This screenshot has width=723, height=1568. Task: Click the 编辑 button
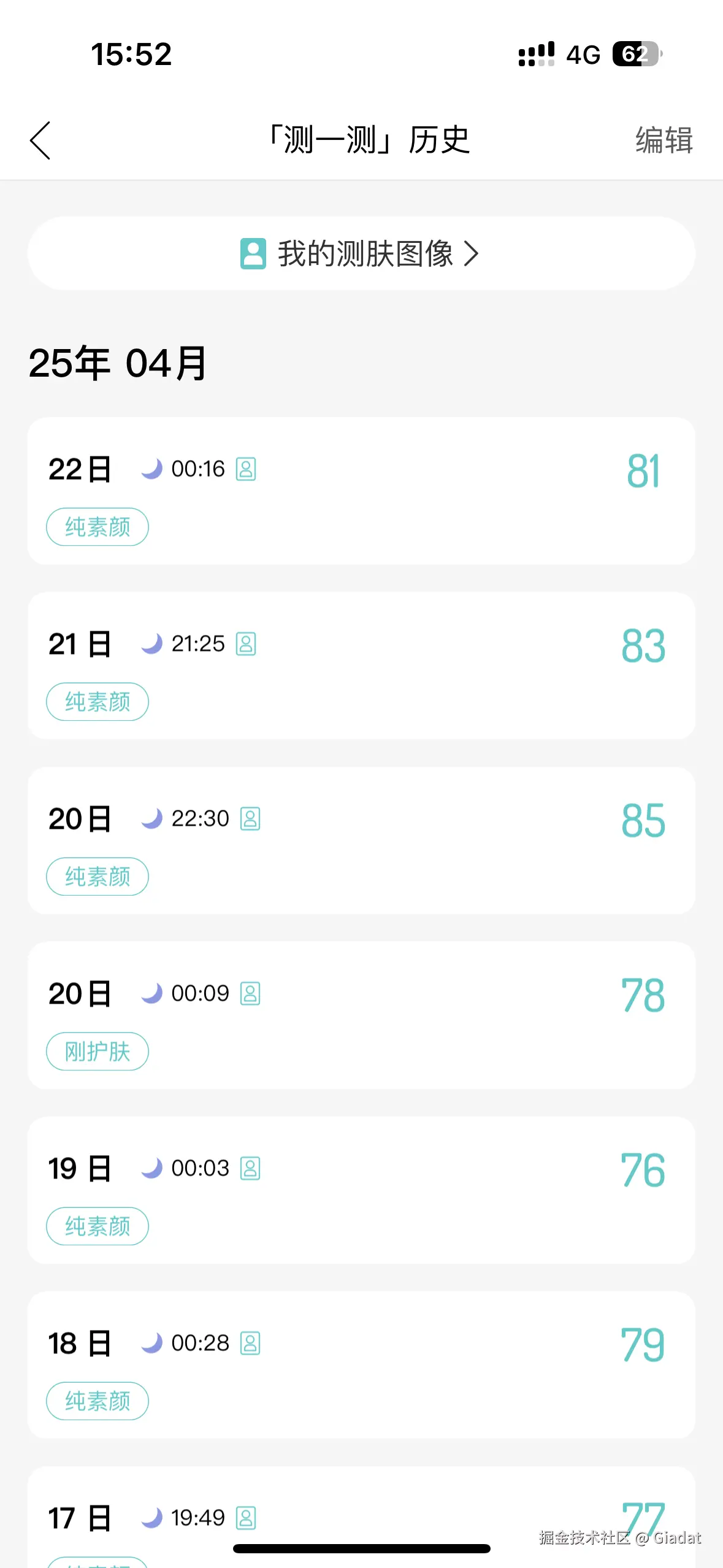tap(664, 140)
